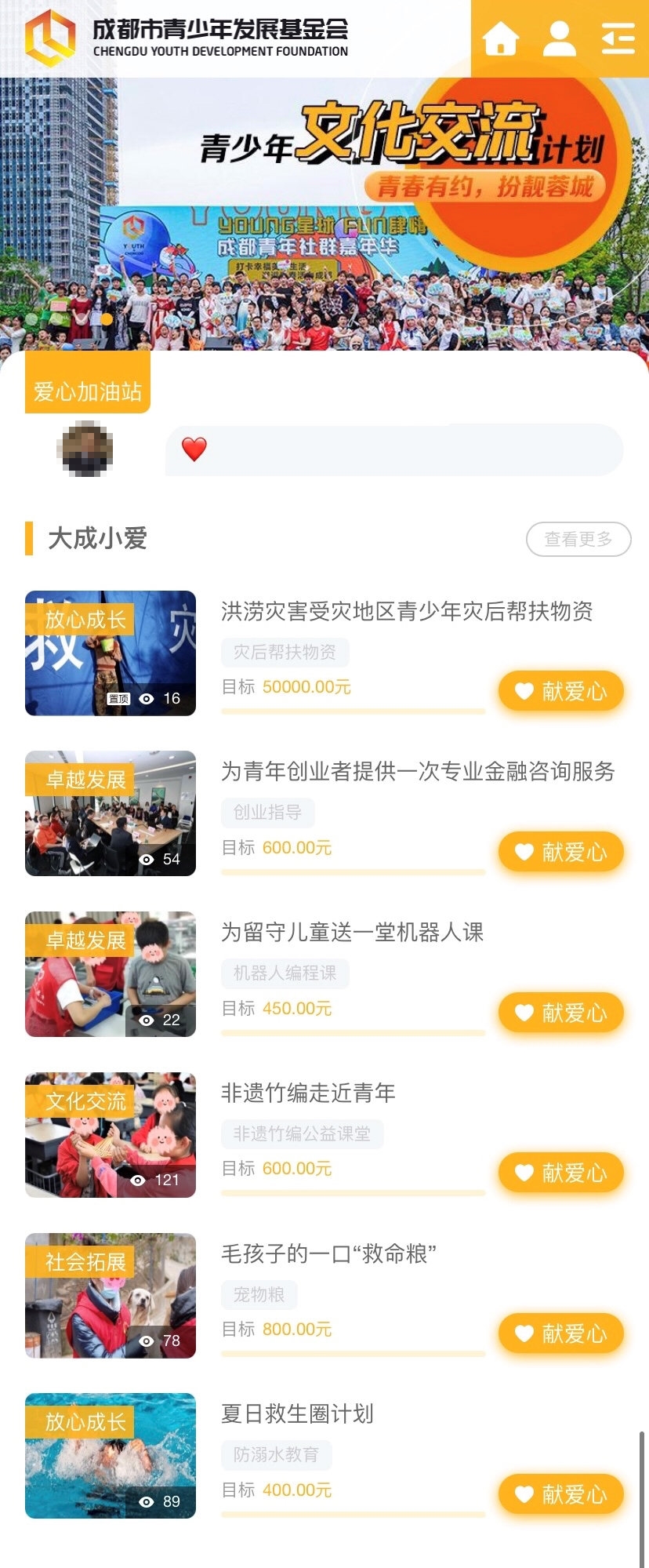Open the 毛孩子的一口“救命粮” project

tap(328, 1253)
